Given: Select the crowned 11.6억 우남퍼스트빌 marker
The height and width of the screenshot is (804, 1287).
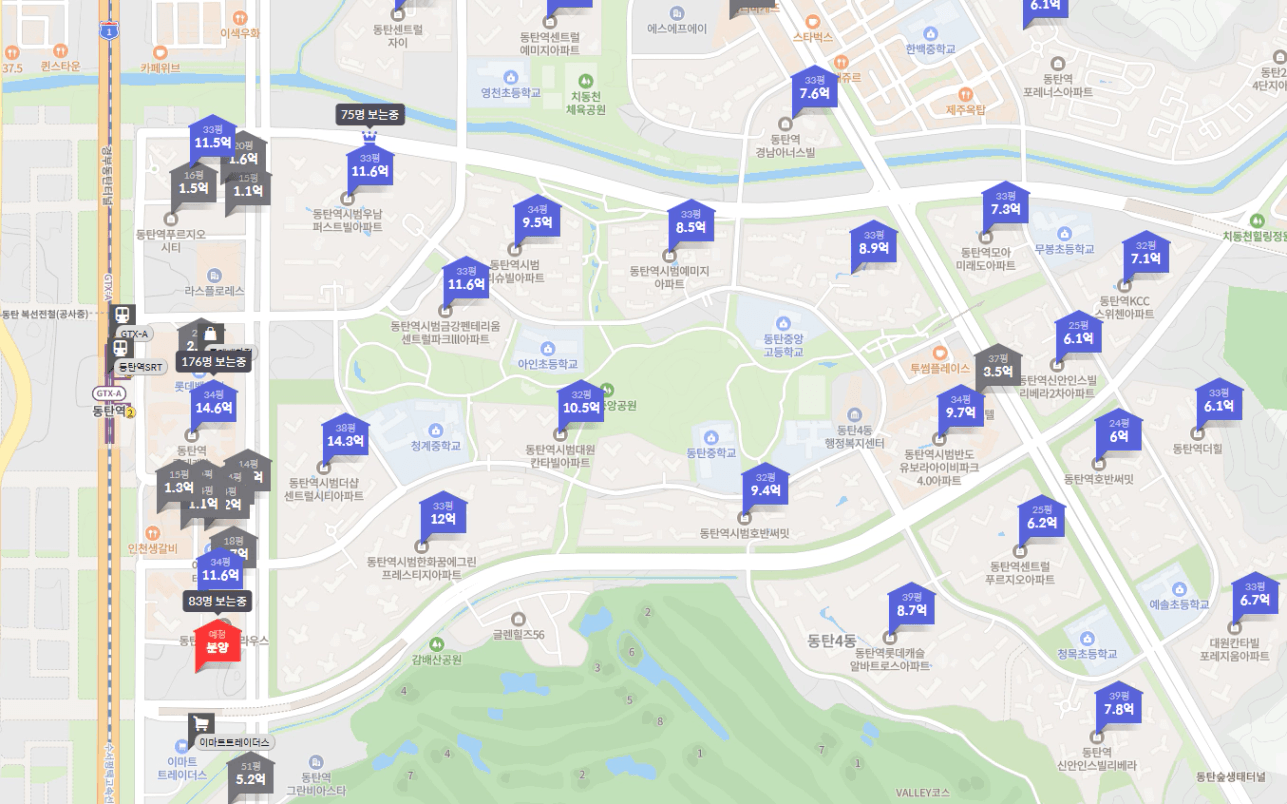Looking at the screenshot, I should pyautogui.click(x=370, y=167).
